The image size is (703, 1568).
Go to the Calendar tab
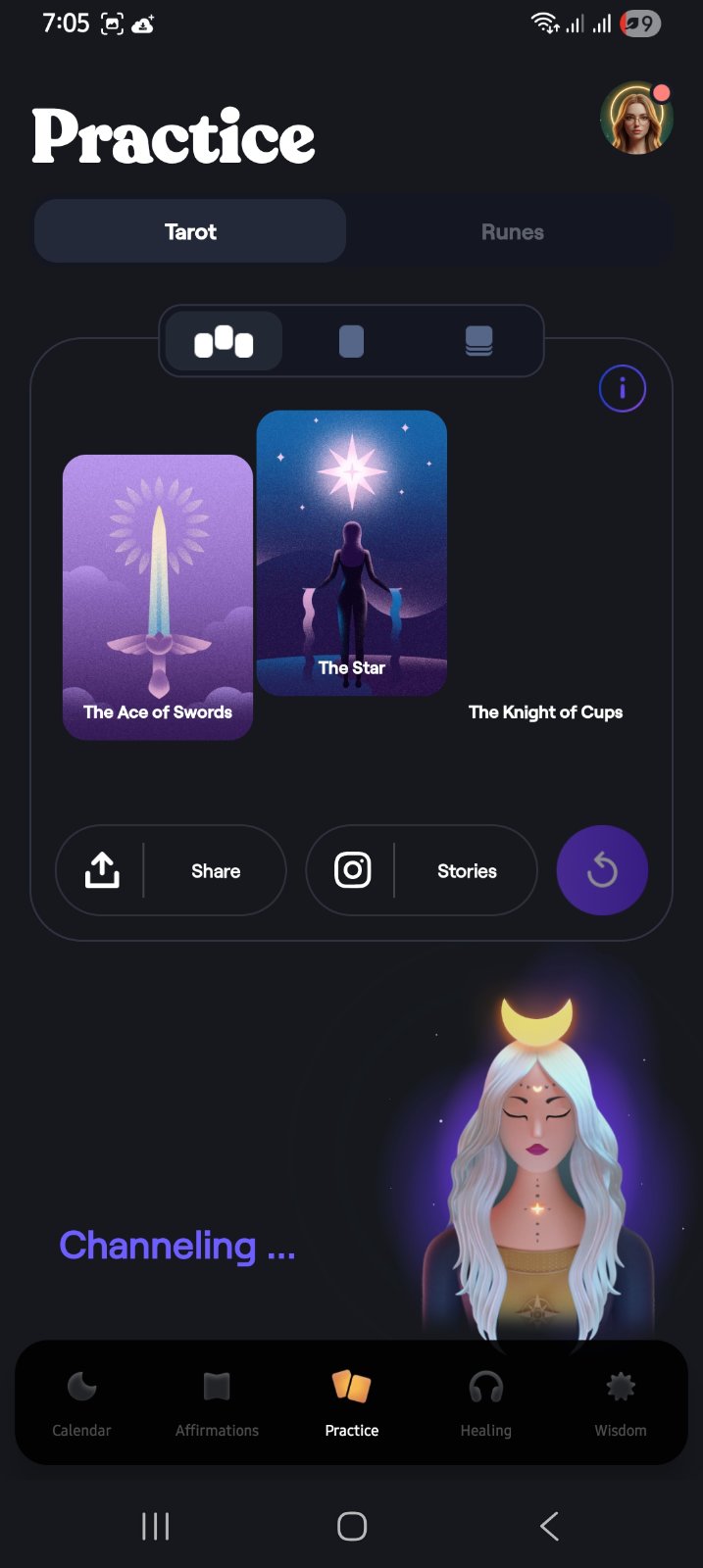click(x=81, y=1403)
